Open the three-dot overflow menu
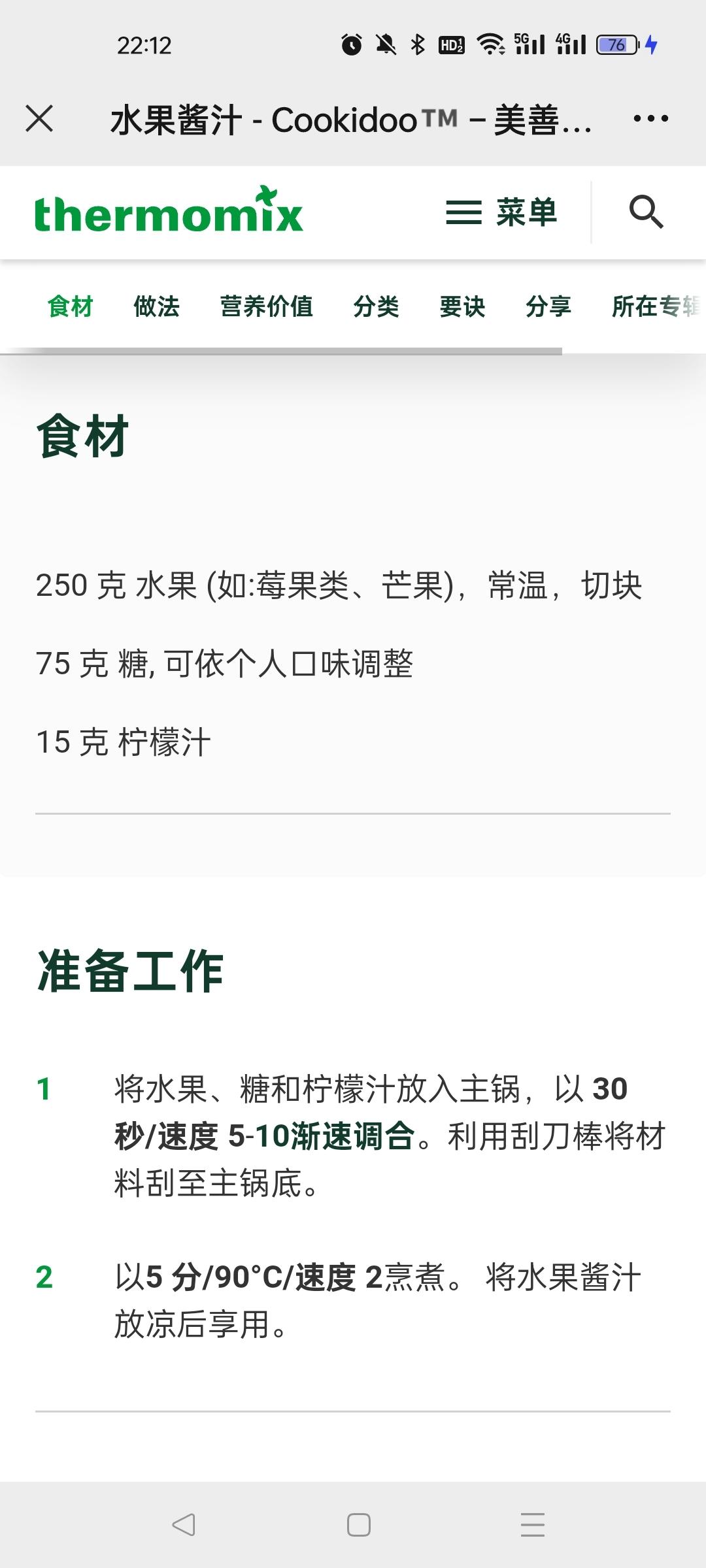706x1568 pixels. coord(650,119)
